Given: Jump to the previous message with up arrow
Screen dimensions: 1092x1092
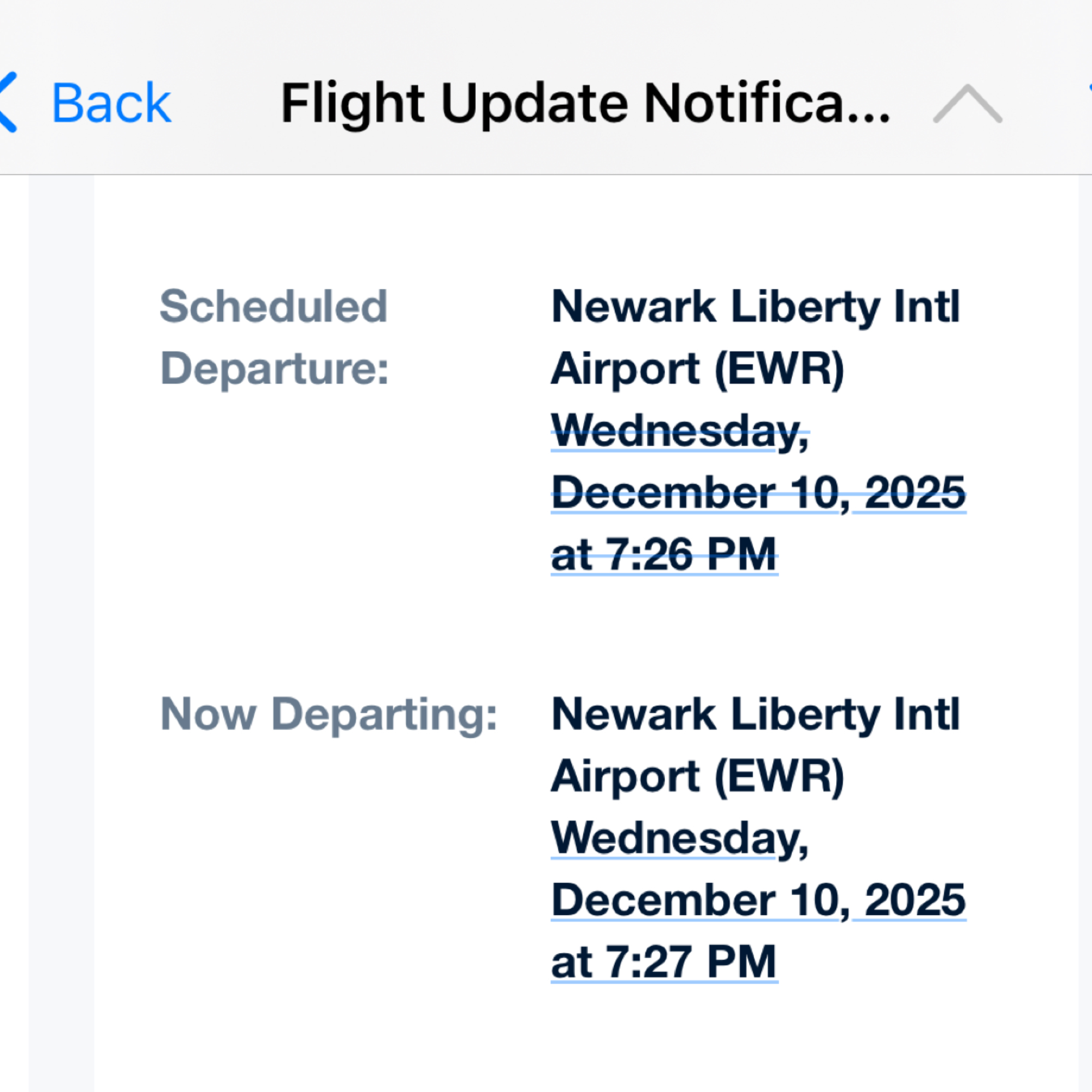Looking at the screenshot, I should (x=967, y=104).
